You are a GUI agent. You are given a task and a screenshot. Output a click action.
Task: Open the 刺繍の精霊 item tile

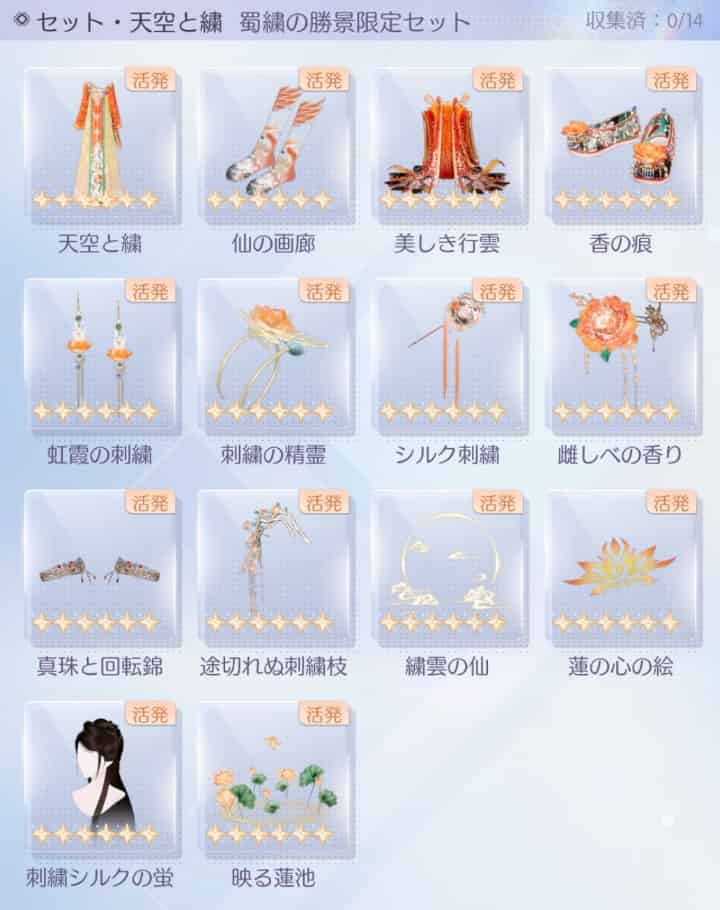coord(274,357)
